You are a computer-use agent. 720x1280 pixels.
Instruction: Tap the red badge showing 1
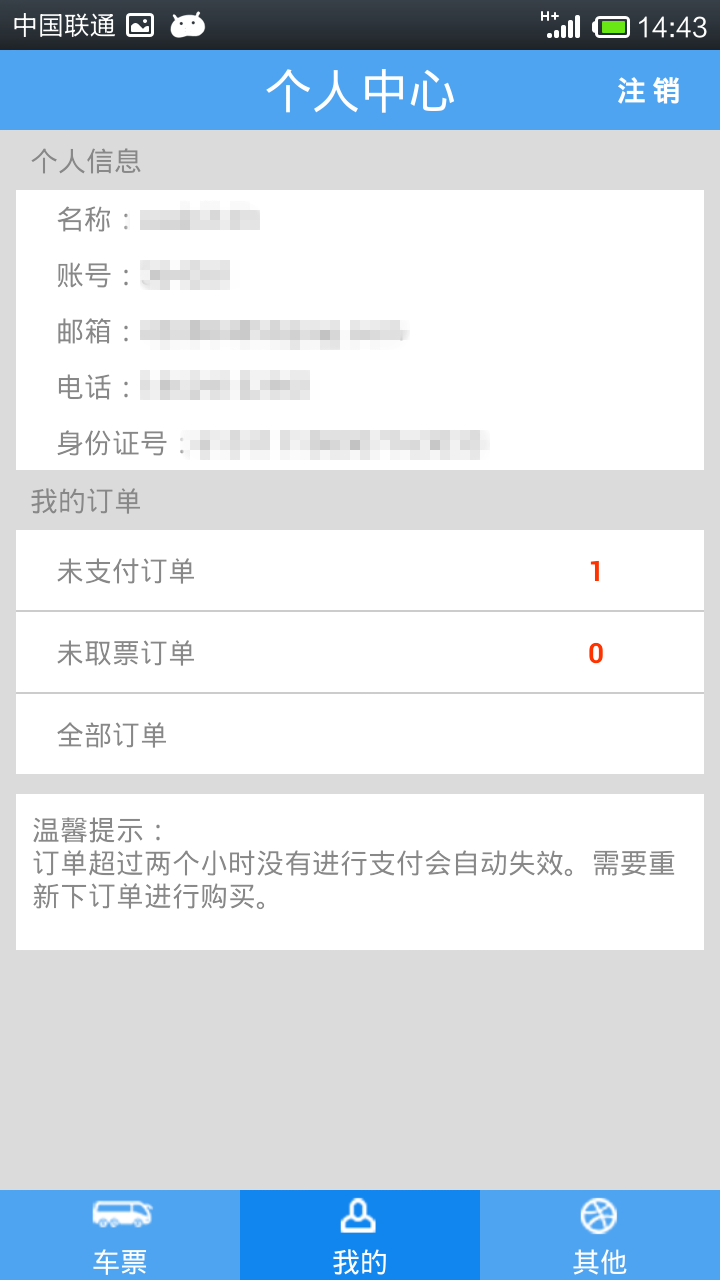pyautogui.click(x=595, y=571)
